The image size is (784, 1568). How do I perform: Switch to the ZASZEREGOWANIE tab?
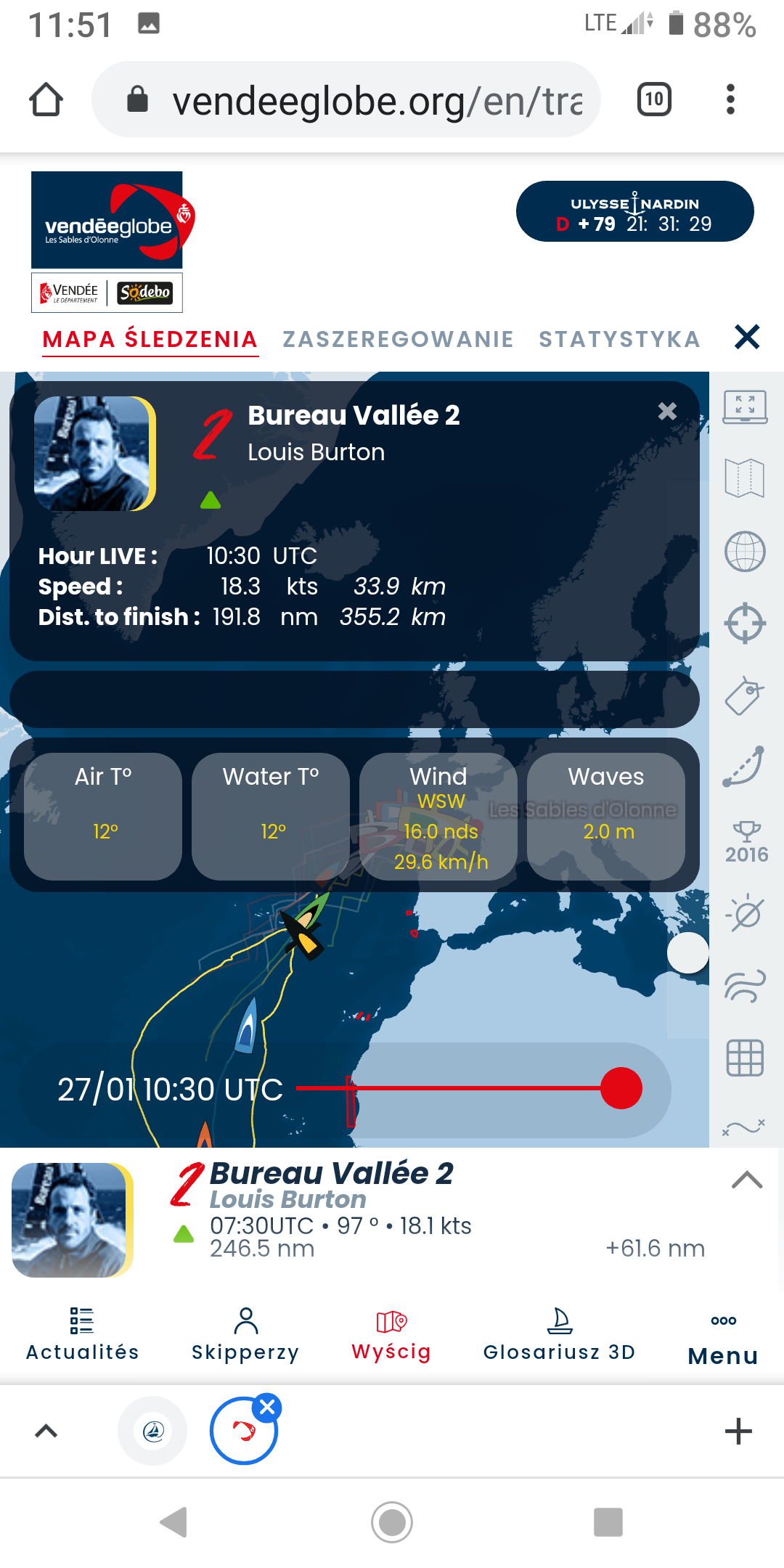[x=398, y=339]
